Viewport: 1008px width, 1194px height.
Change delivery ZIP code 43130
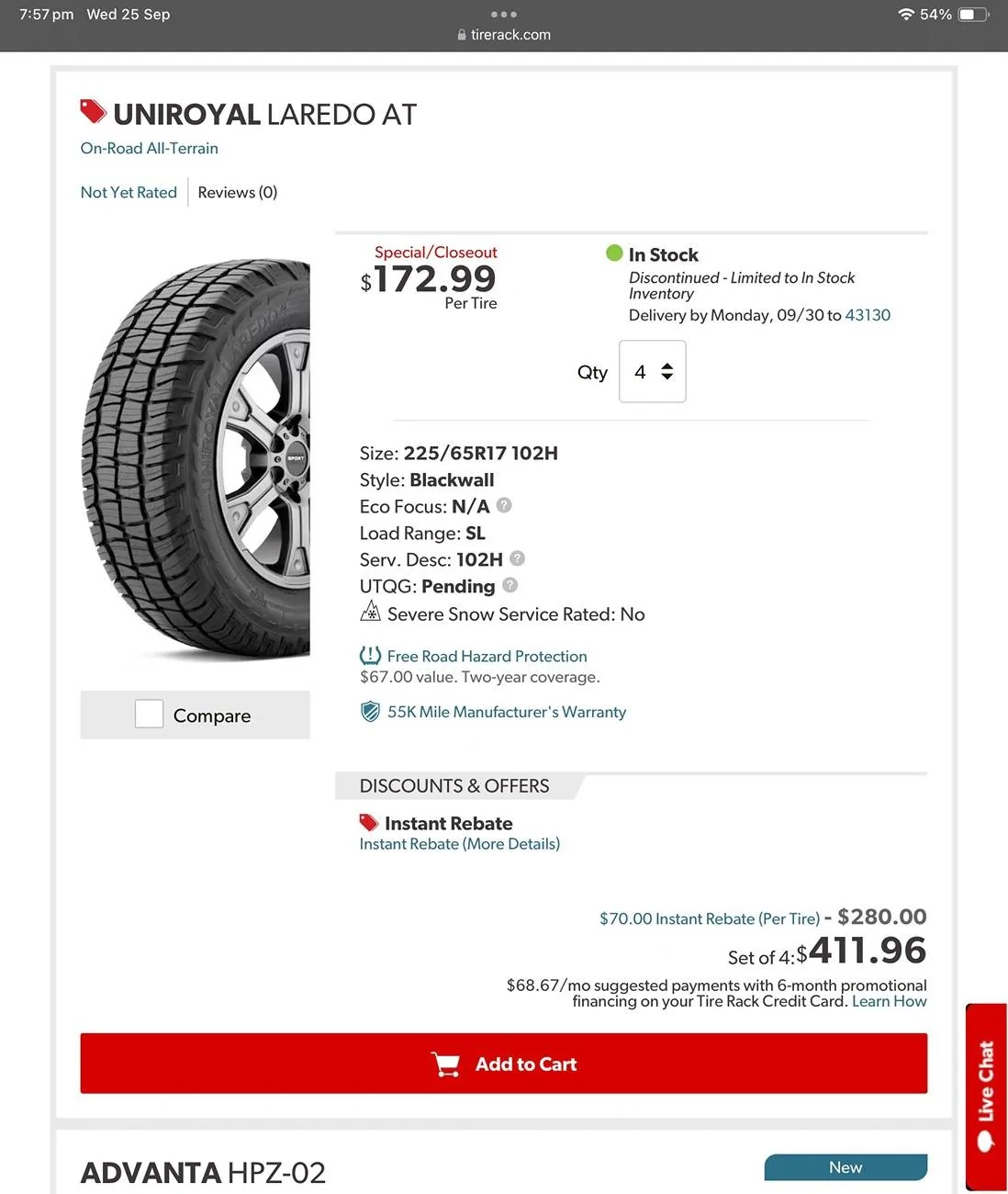[868, 315]
